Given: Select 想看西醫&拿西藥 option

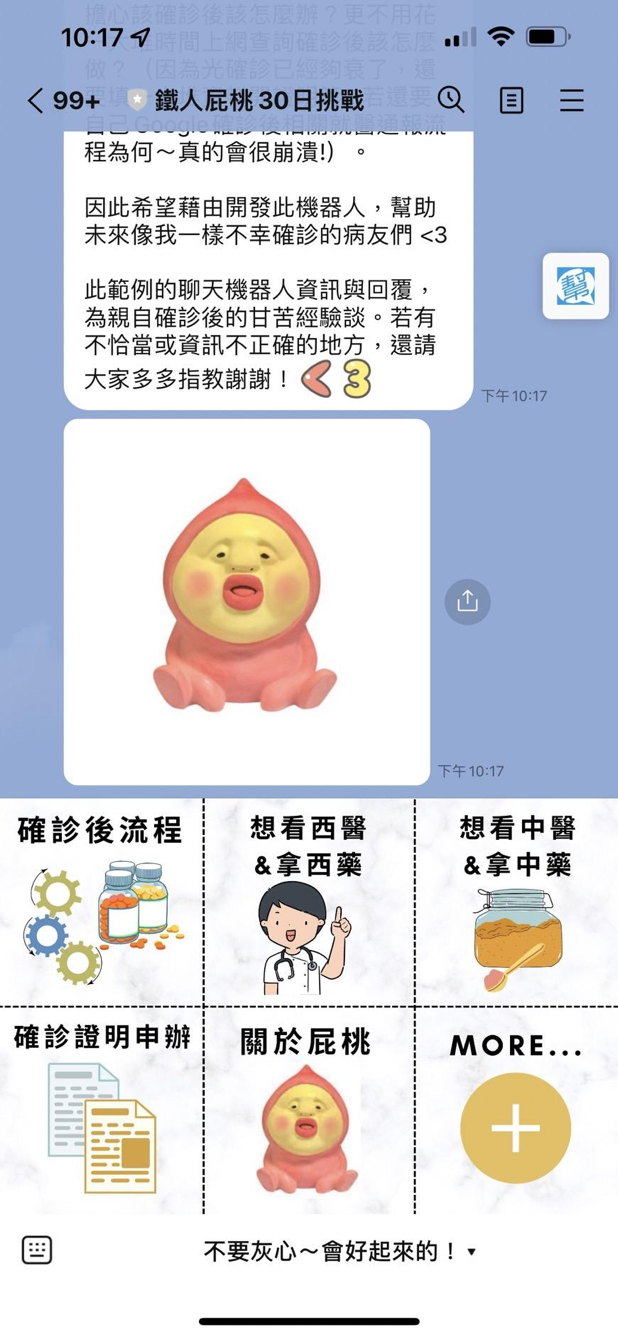Looking at the screenshot, I should tap(309, 902).
